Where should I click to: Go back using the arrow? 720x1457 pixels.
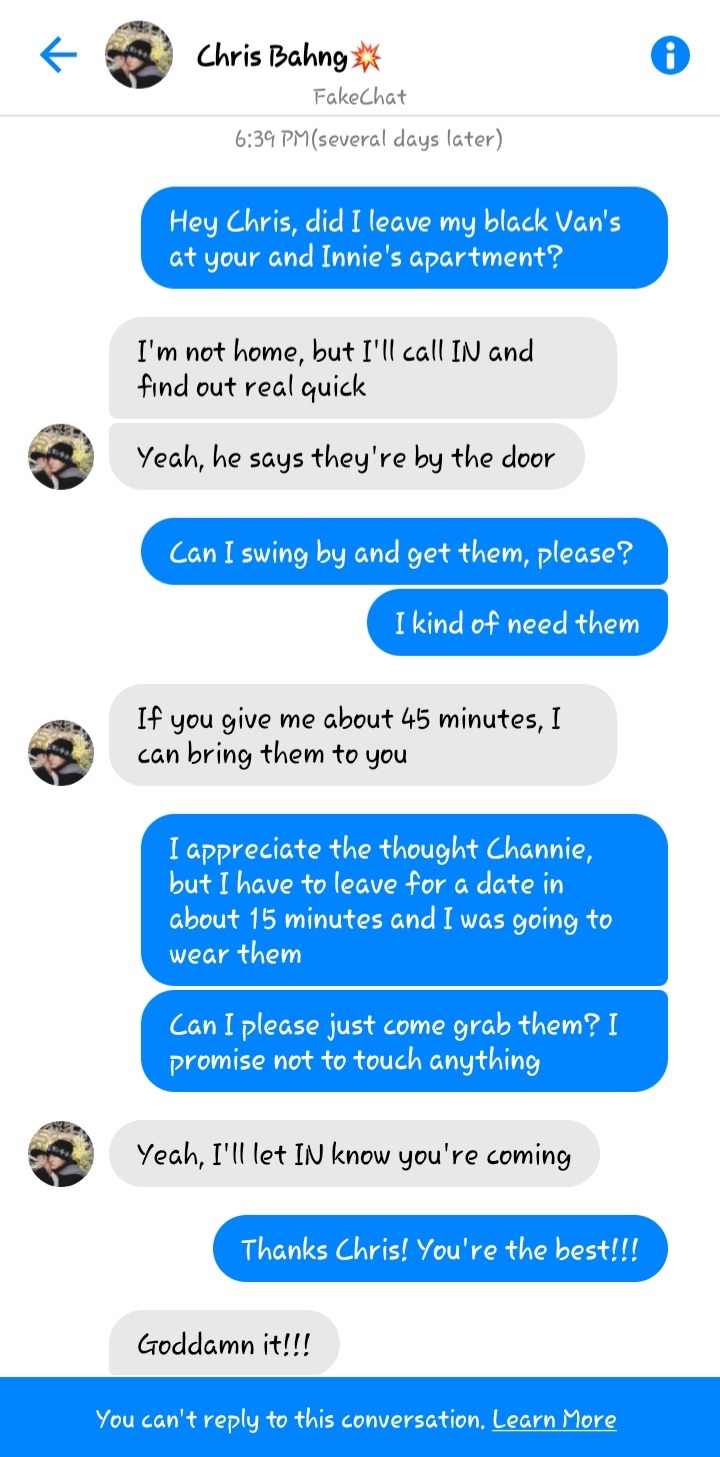[58, 56]
